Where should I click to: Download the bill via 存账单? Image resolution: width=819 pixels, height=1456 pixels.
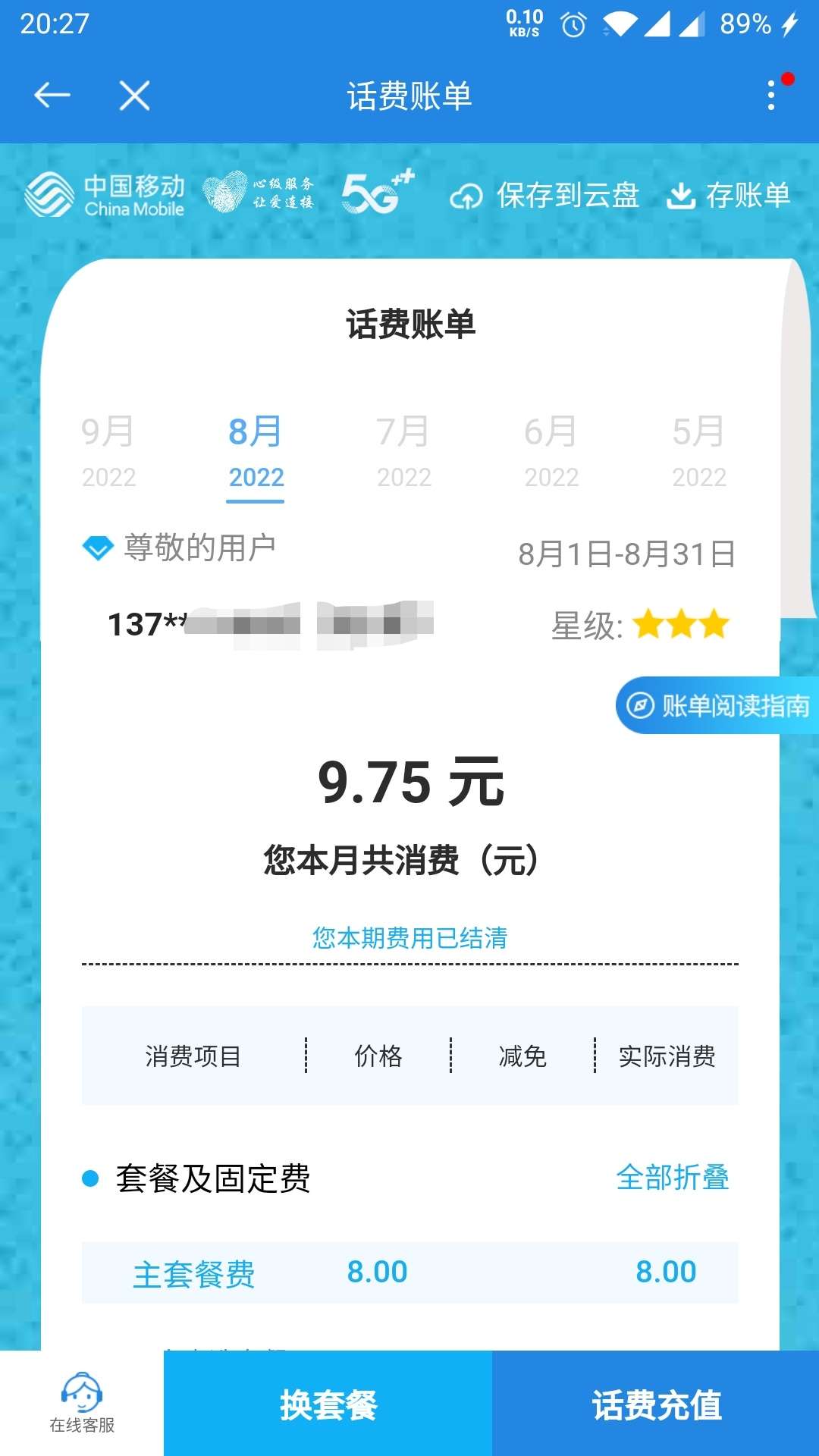tap(728, 196)
